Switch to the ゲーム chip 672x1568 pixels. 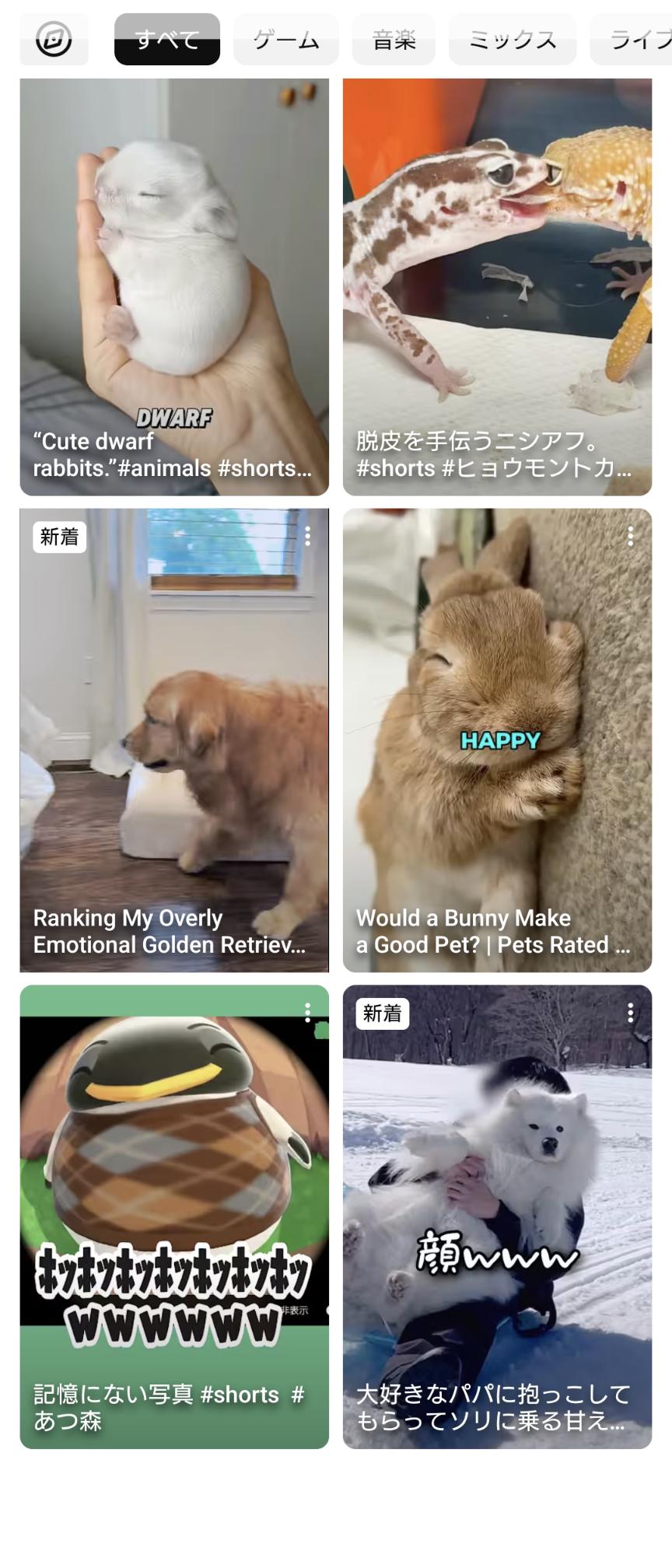pos(286,39)
